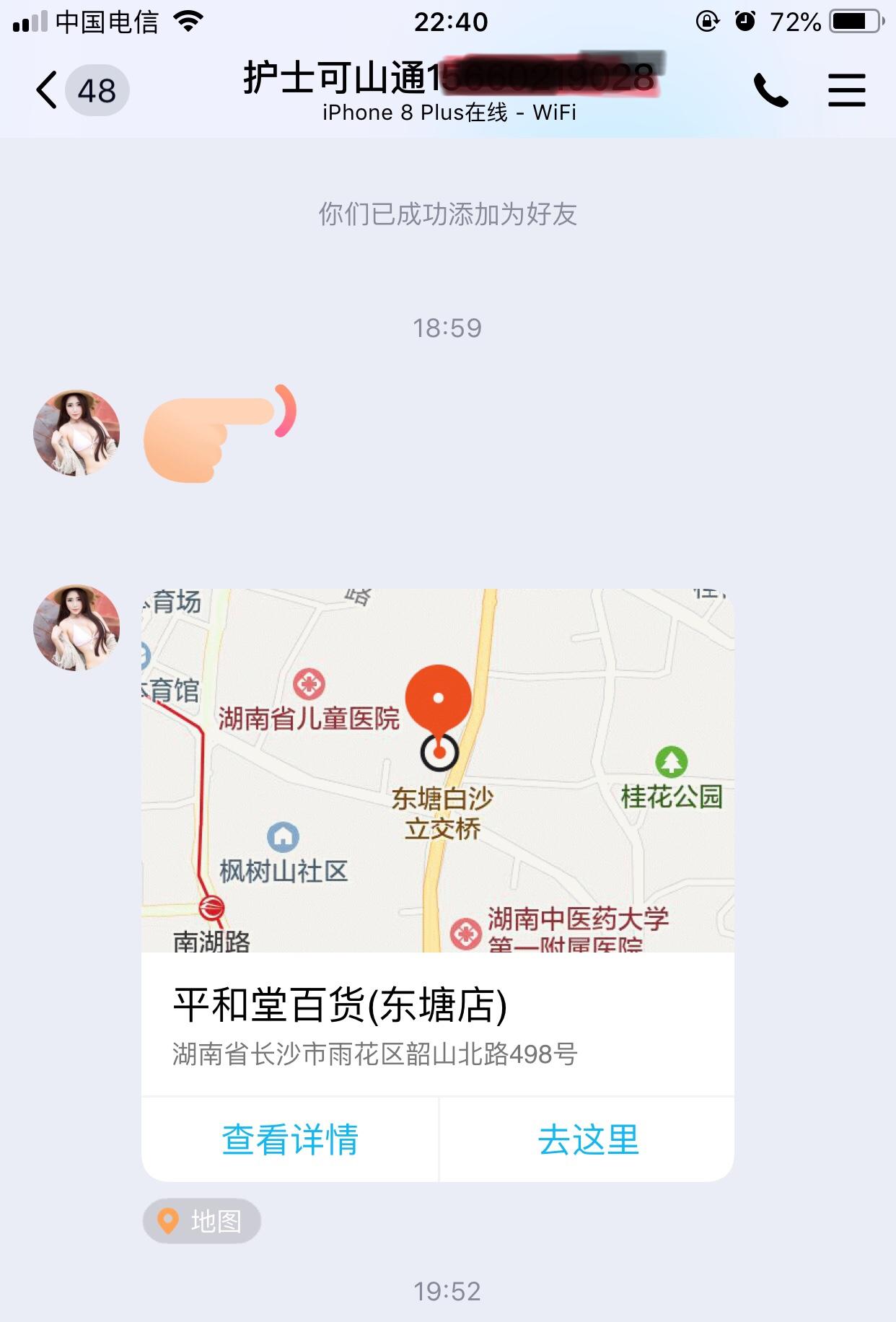Tap the alarm clock icon in the status bar
The image size is (896, 1322).
[745, 22]
